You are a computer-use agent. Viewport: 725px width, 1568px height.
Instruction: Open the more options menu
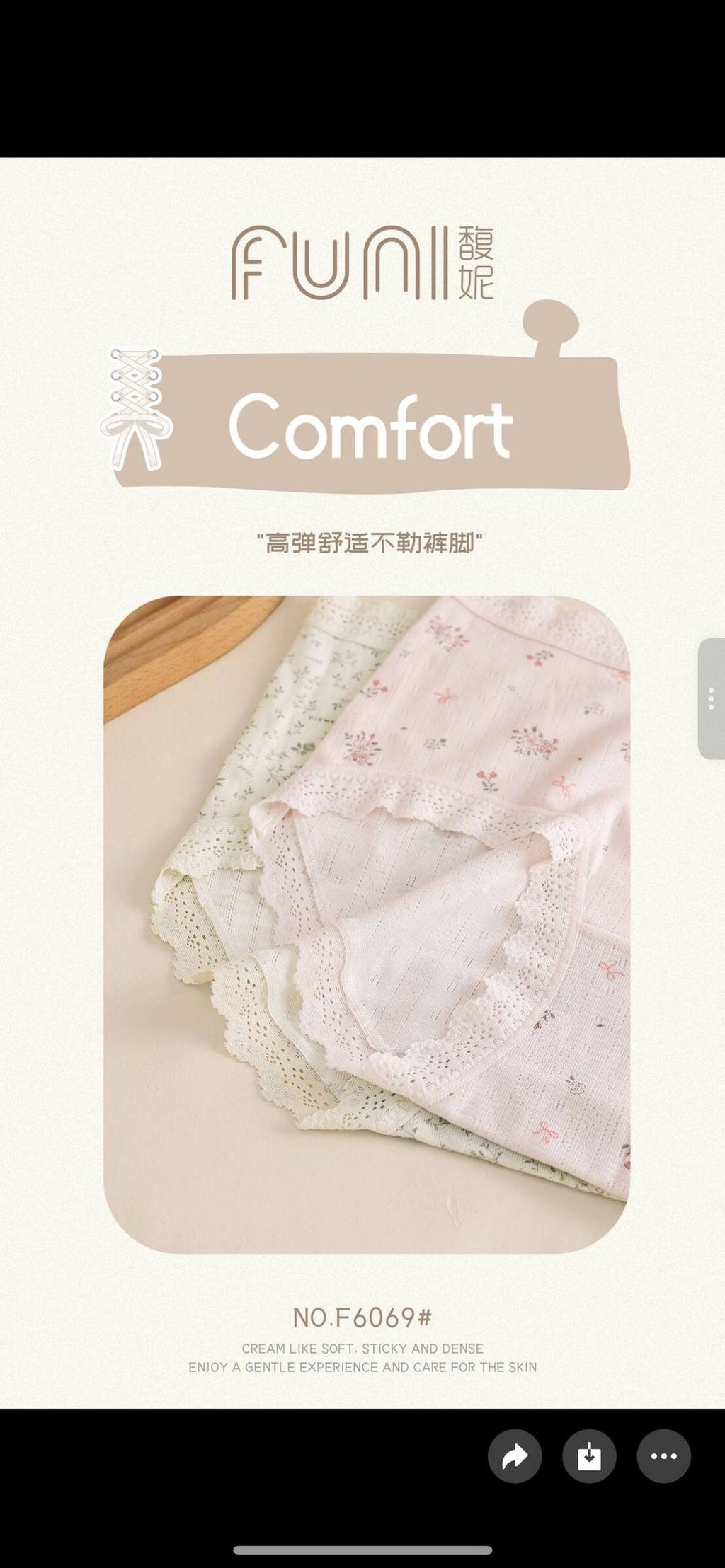click(x=663, y=1455)
